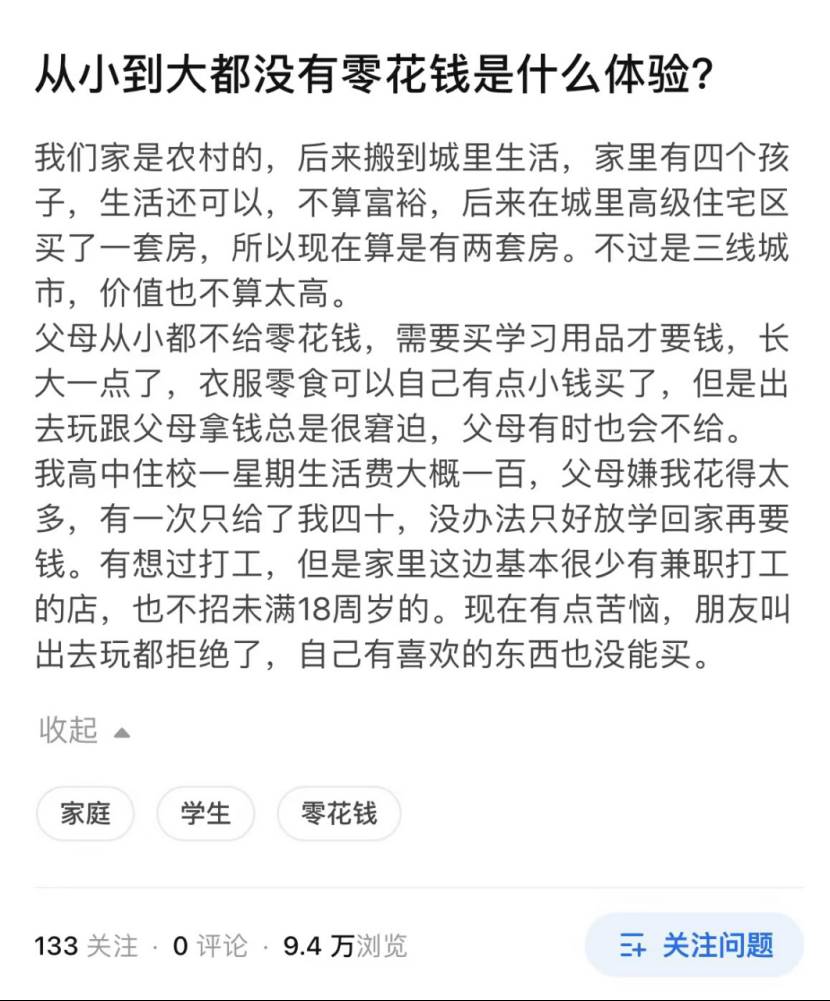
Task: Open the 零花钱 topic chip
Action: coord(339,813)
